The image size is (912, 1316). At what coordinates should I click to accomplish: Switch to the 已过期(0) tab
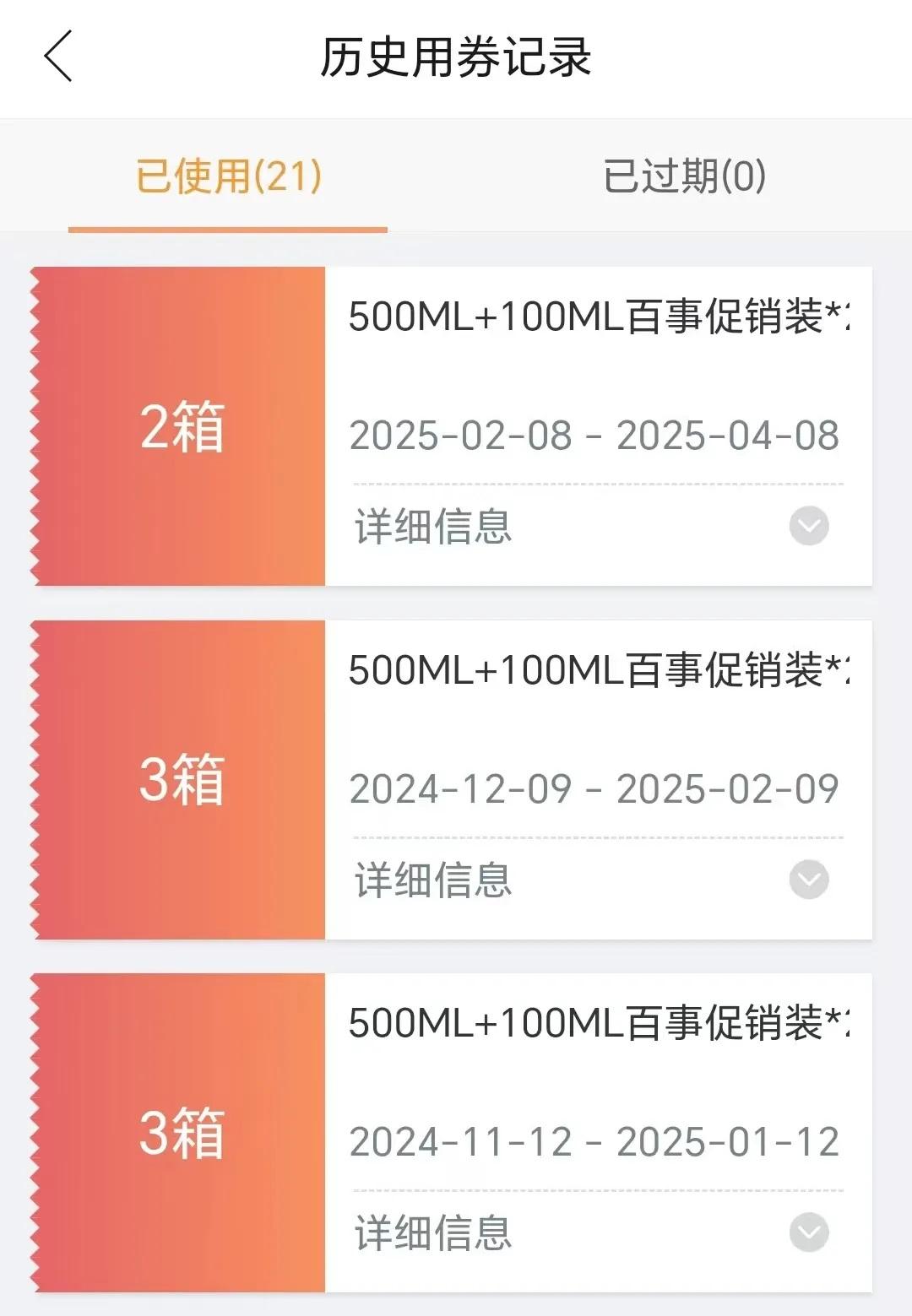(684, 176)
